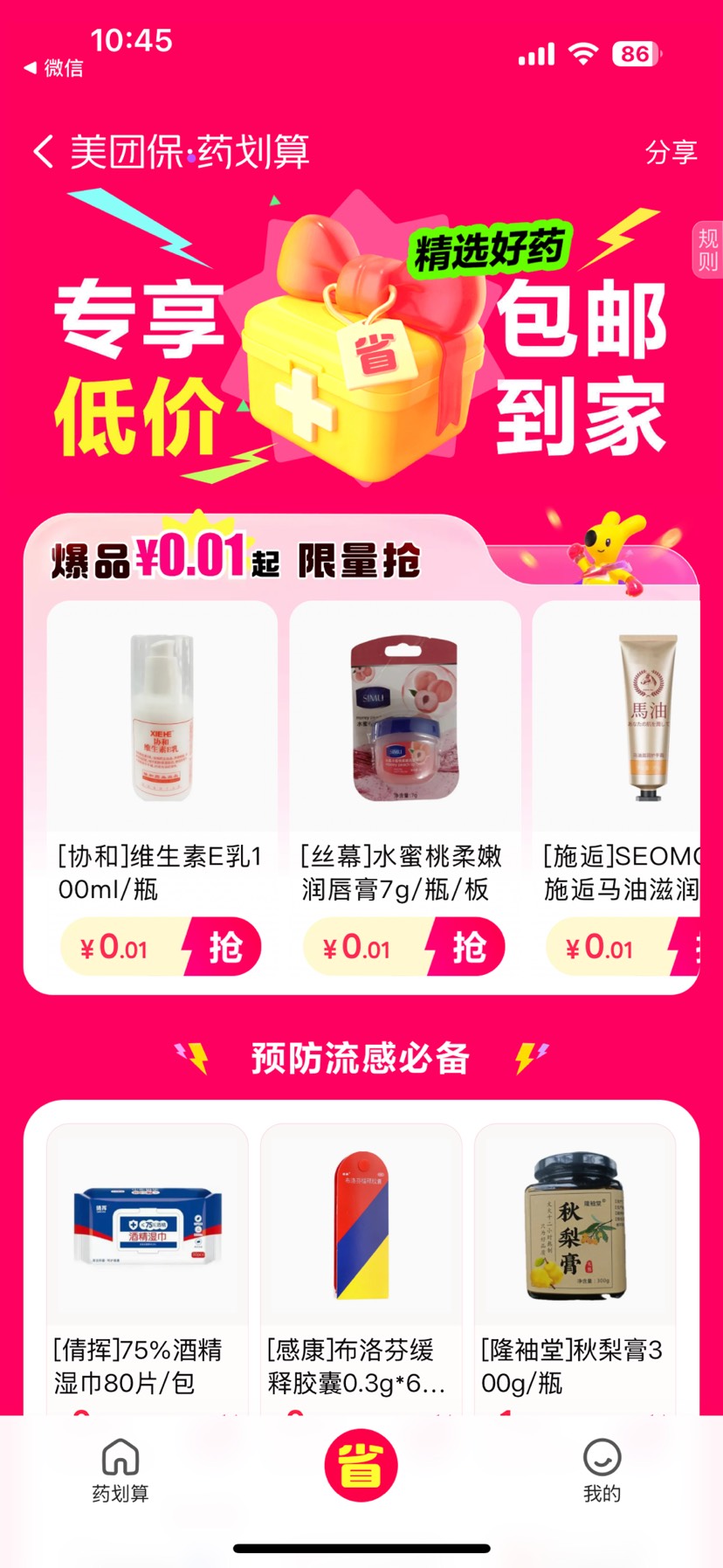Tap the center 省 savings button
The image size is (723, 1568).
click(361, 1465)
